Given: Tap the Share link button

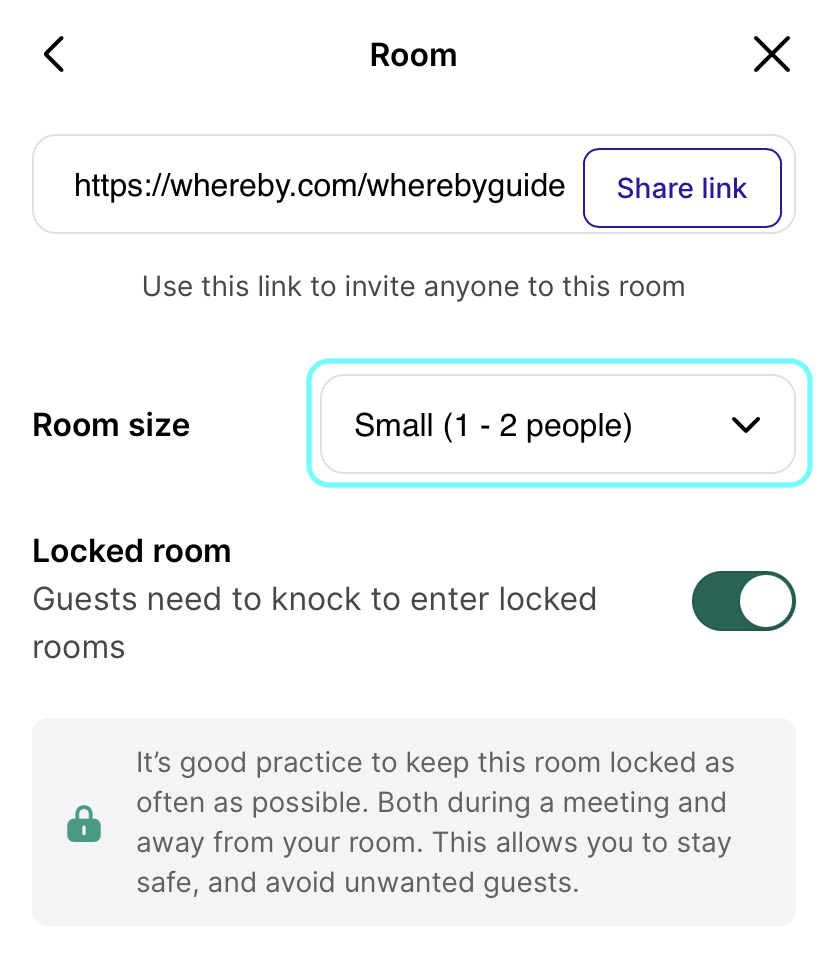Looking at the screenshot, I should click(681, 188).
